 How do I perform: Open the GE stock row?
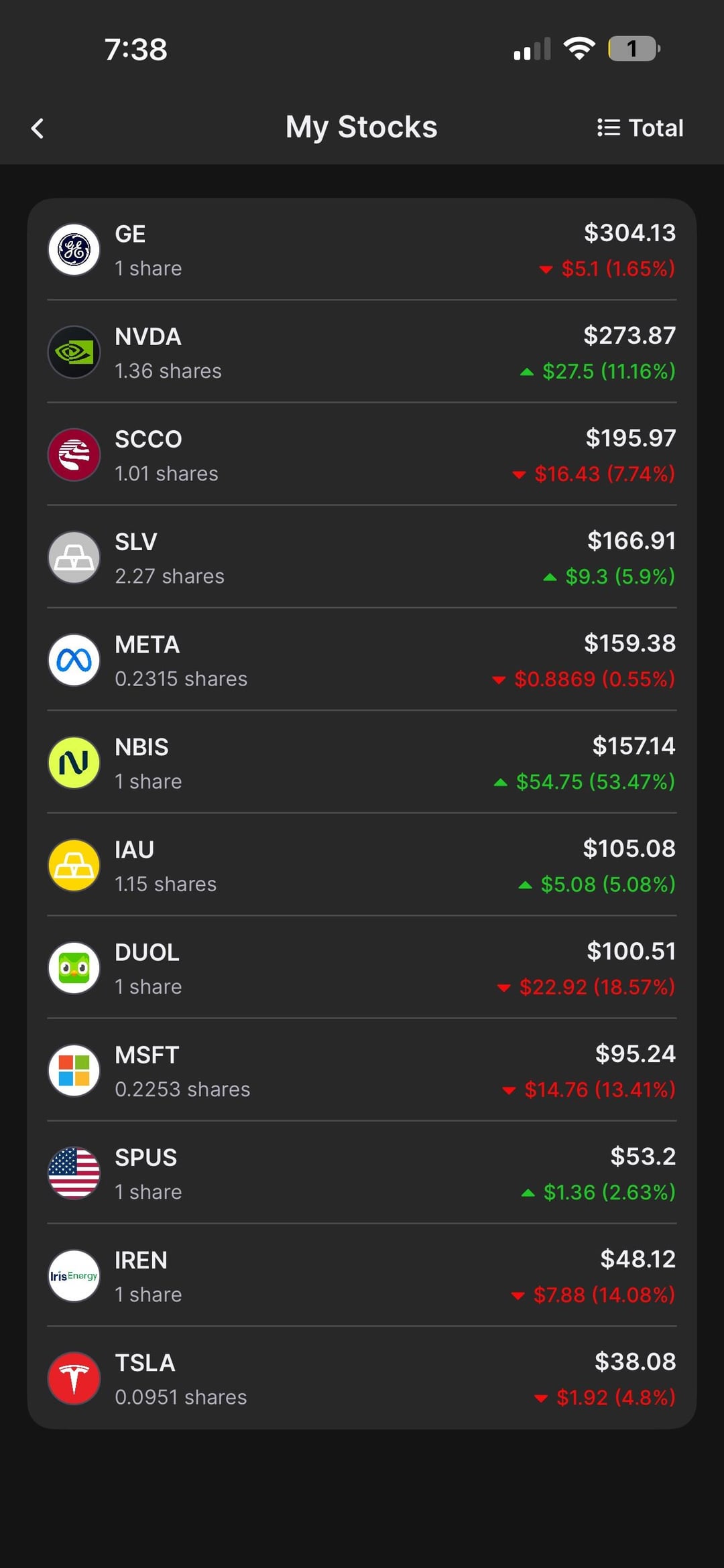click(x=362, y=250)
